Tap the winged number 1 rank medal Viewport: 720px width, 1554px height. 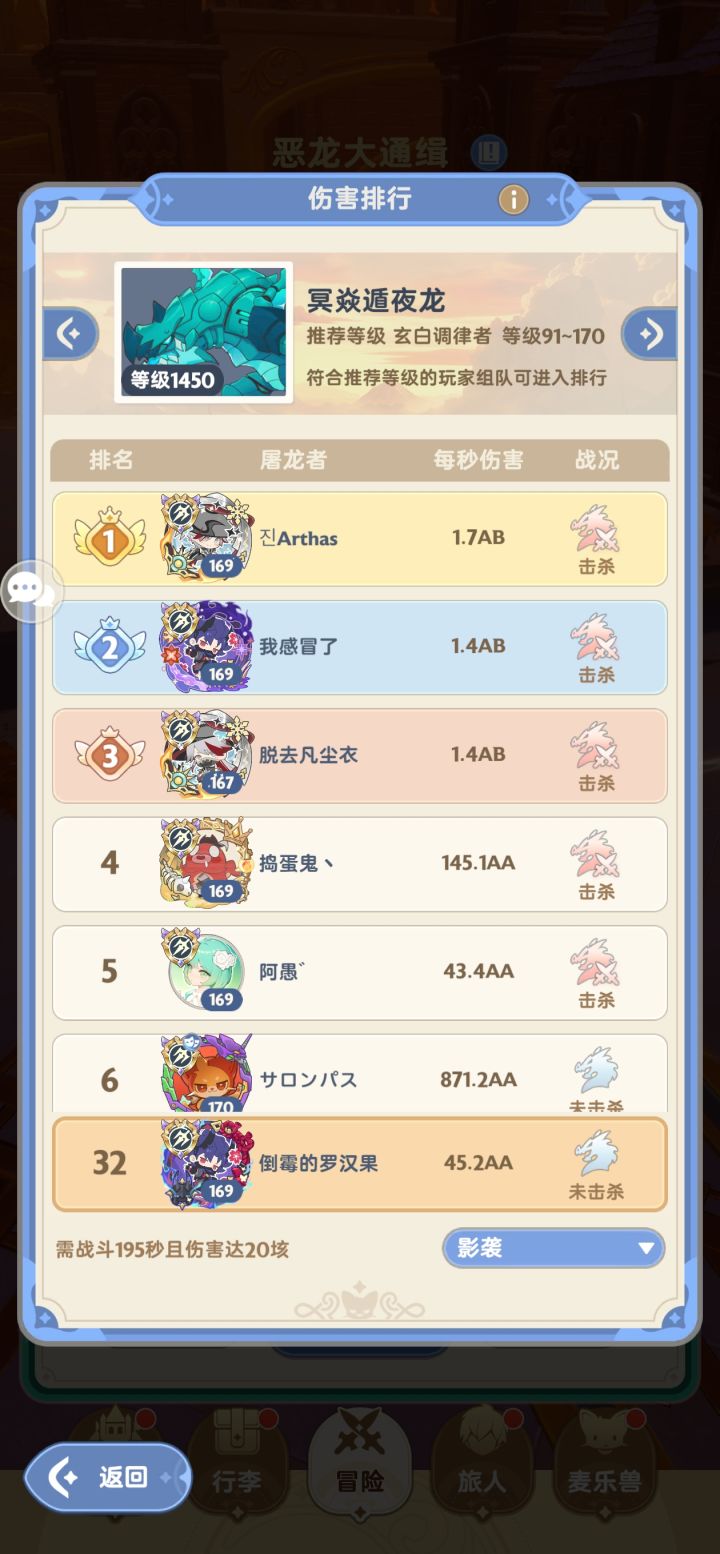click(x=110, y=538)
